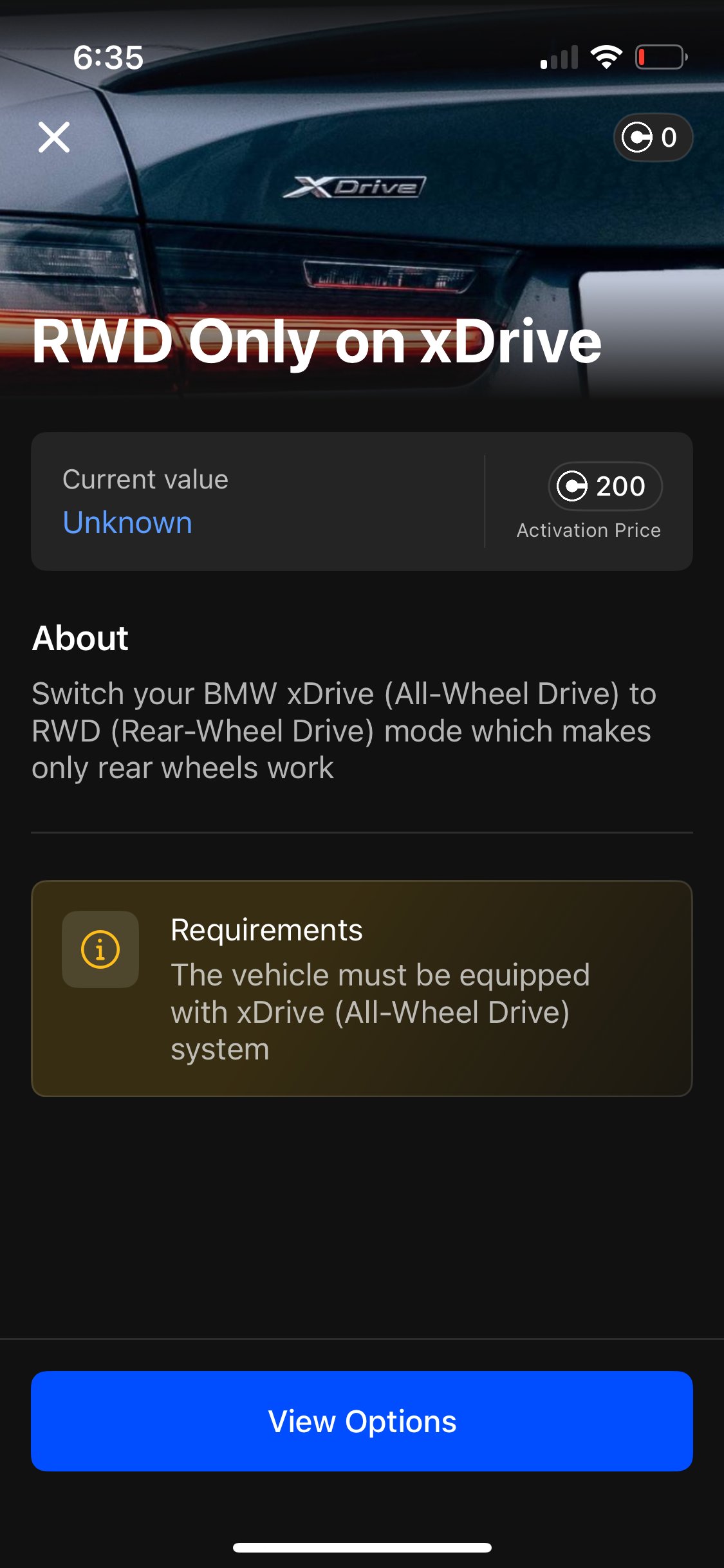This screenshot has width=724, height=1568.
Task: Tap Unknown to reveal the current value
Action: pyautogui.click(x=127, y=523)
